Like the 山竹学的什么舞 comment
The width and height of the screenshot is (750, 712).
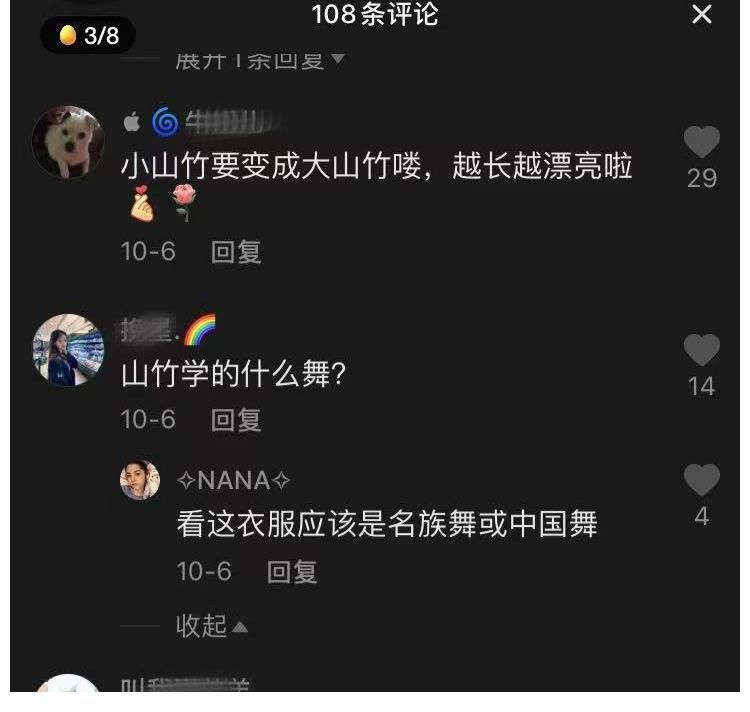(702, 351)
